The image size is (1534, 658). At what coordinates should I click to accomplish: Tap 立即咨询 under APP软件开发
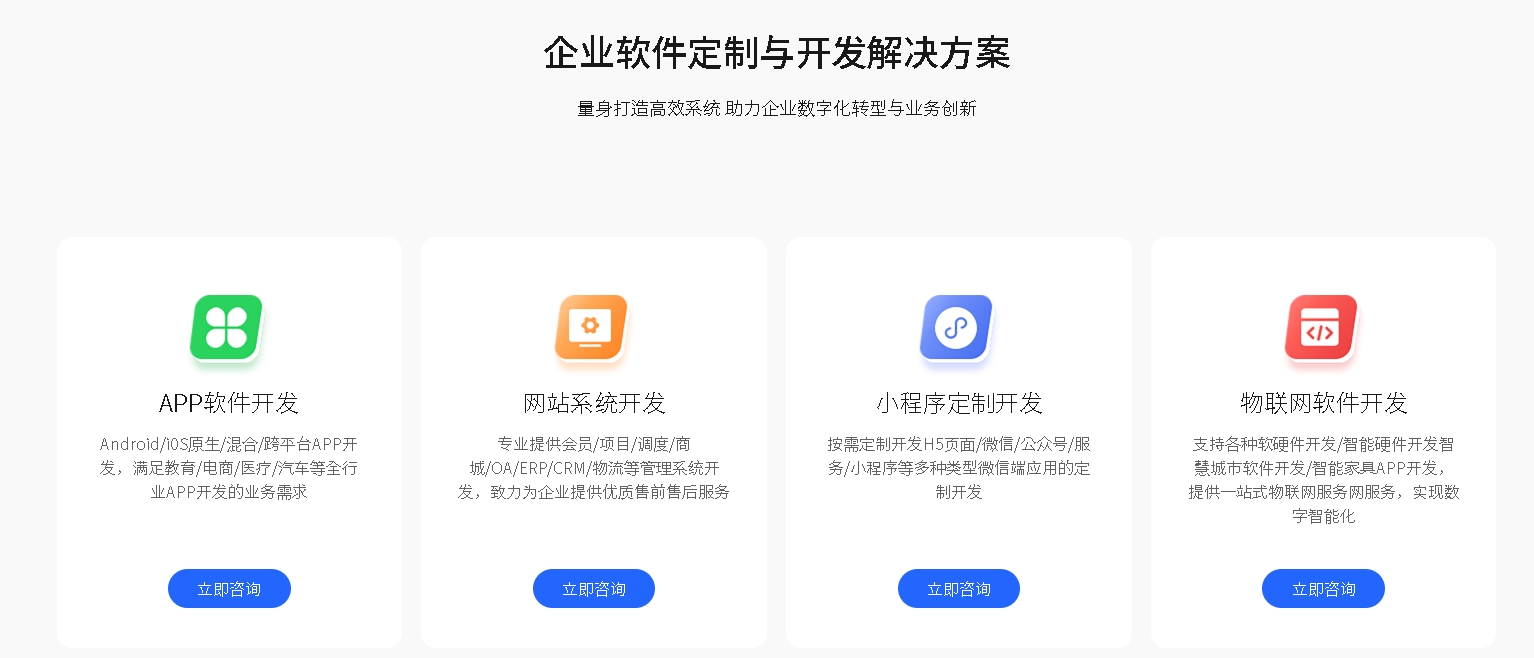pos(229,589)
